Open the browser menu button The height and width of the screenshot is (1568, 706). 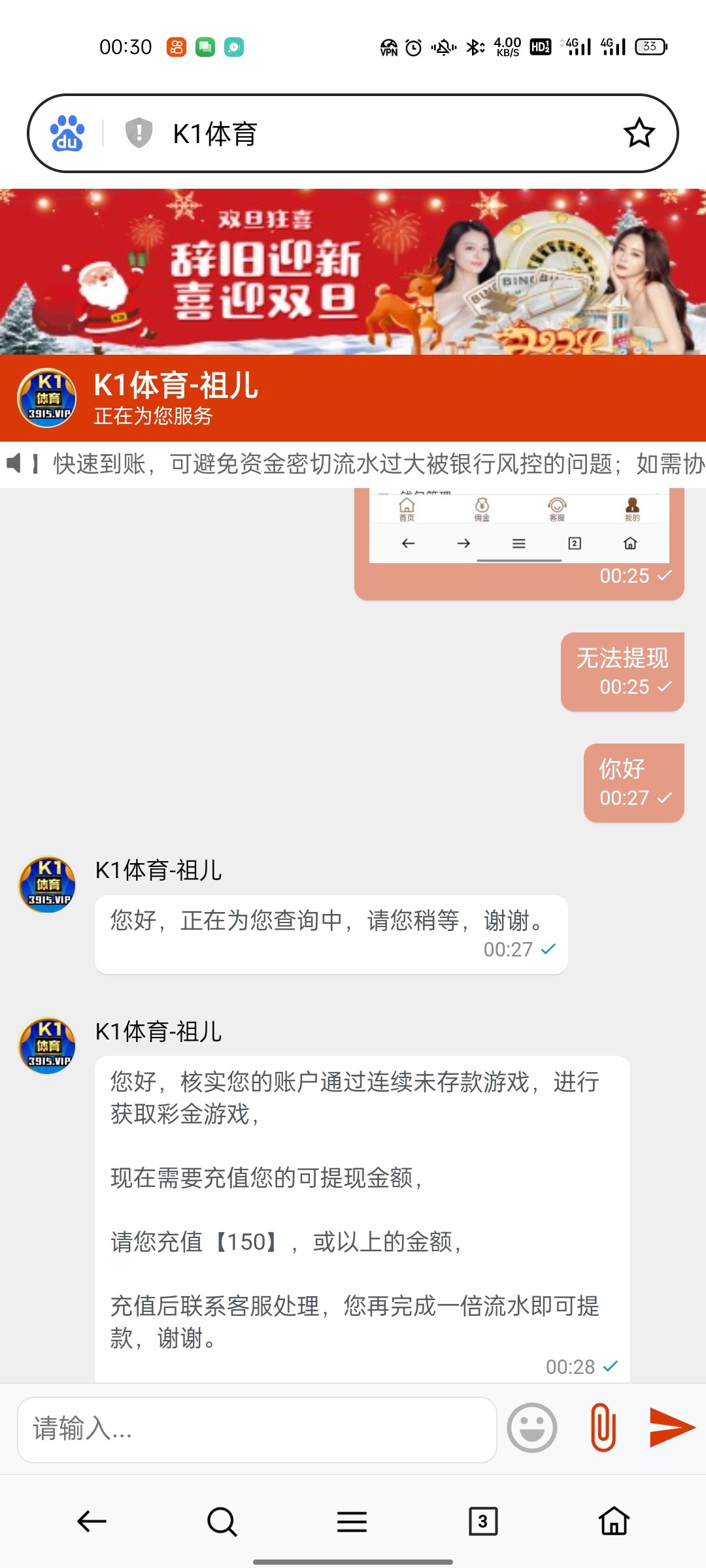(x=352, y=1522)
